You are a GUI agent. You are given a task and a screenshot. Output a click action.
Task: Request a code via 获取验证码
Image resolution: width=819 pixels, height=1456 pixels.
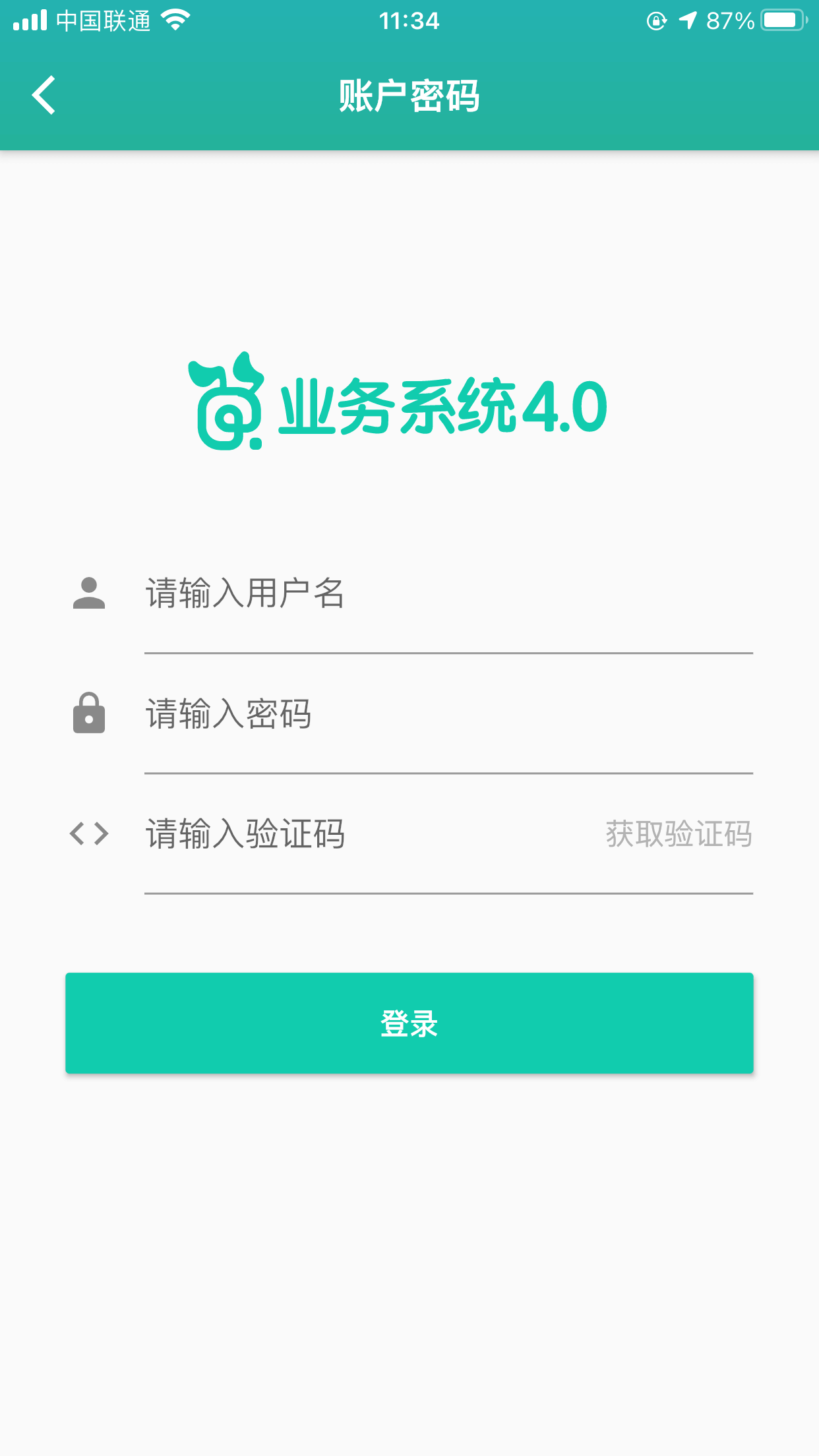(x=678, y=834)
